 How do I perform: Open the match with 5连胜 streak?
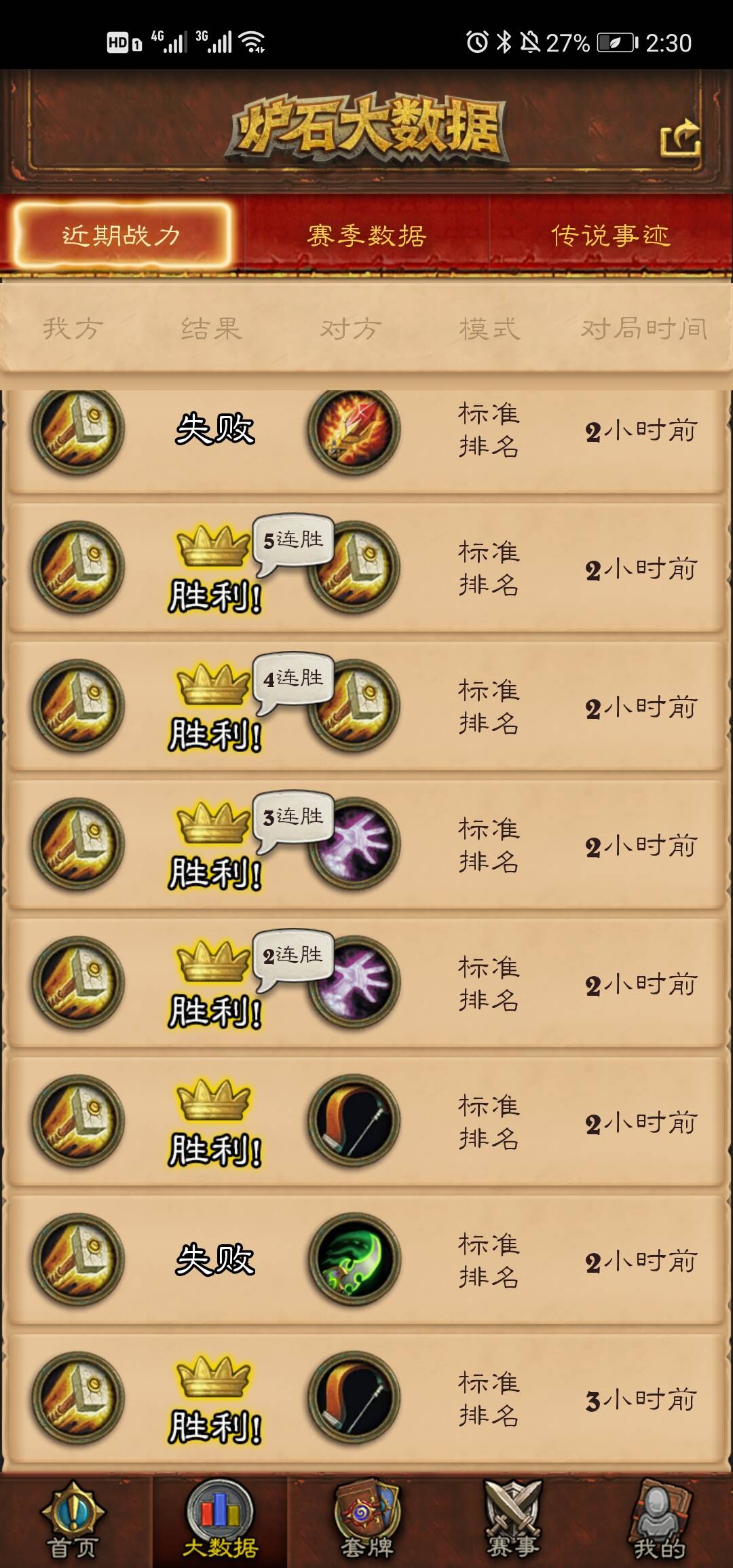(366, 568)
